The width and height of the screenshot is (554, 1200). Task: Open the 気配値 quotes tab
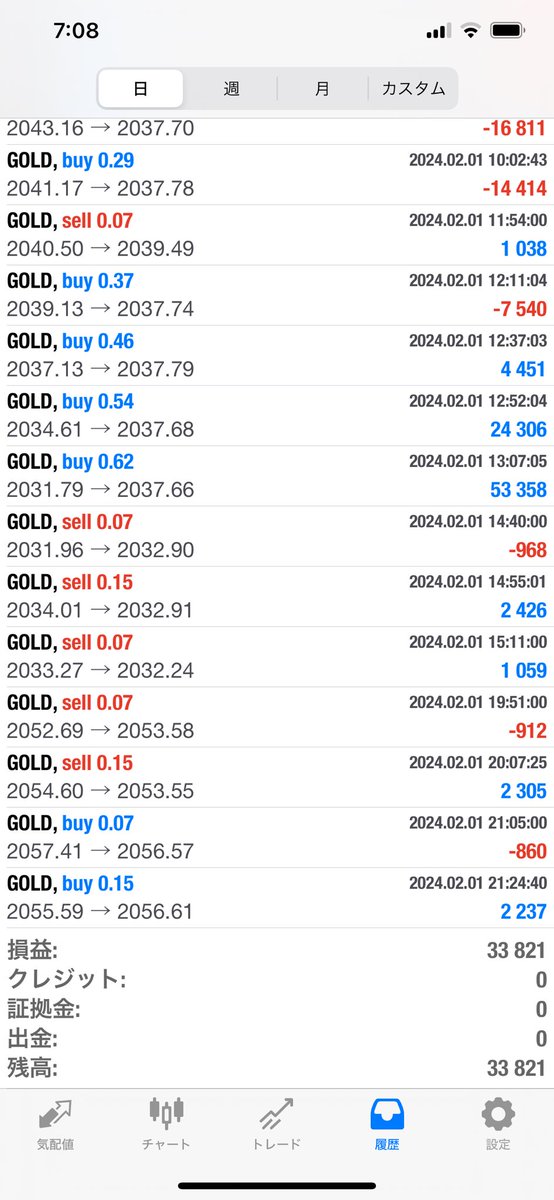click(x=55, y=1124)
